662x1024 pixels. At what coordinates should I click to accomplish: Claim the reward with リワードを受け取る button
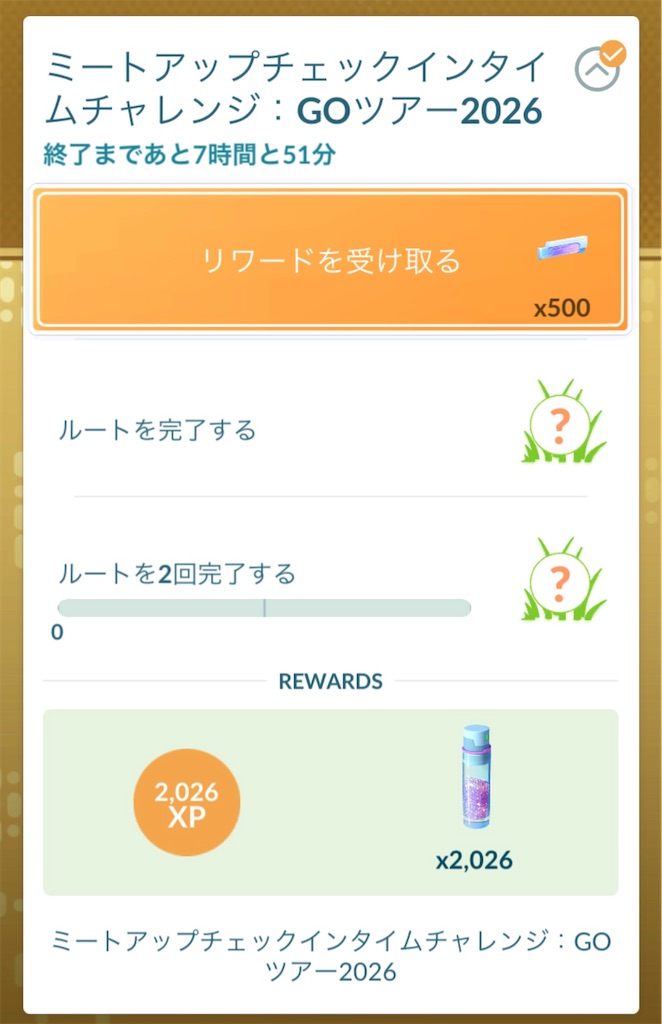point(331,261)
